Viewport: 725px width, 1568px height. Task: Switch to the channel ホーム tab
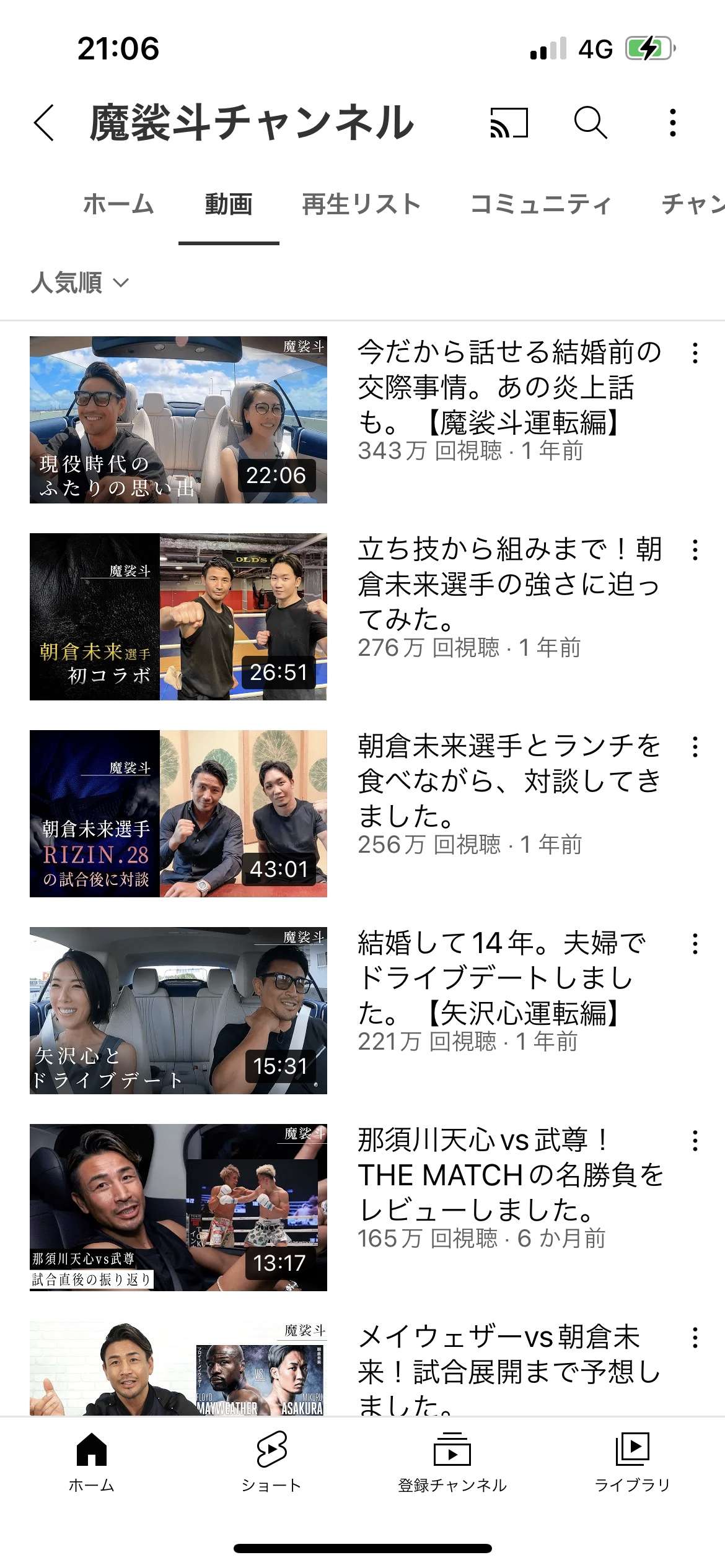click(x=118, y=204)
